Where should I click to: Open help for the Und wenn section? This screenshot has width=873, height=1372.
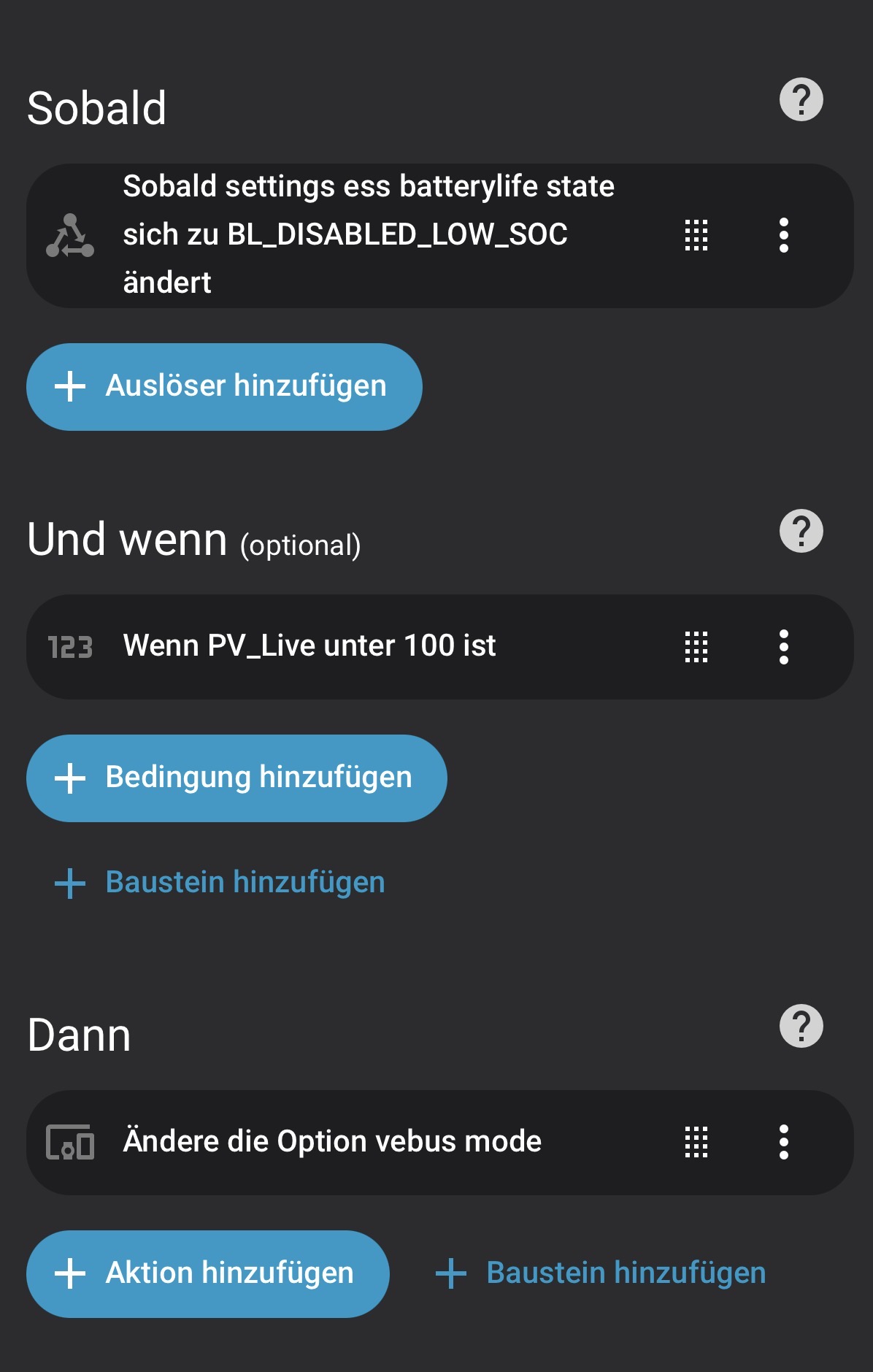coord(801,531)
